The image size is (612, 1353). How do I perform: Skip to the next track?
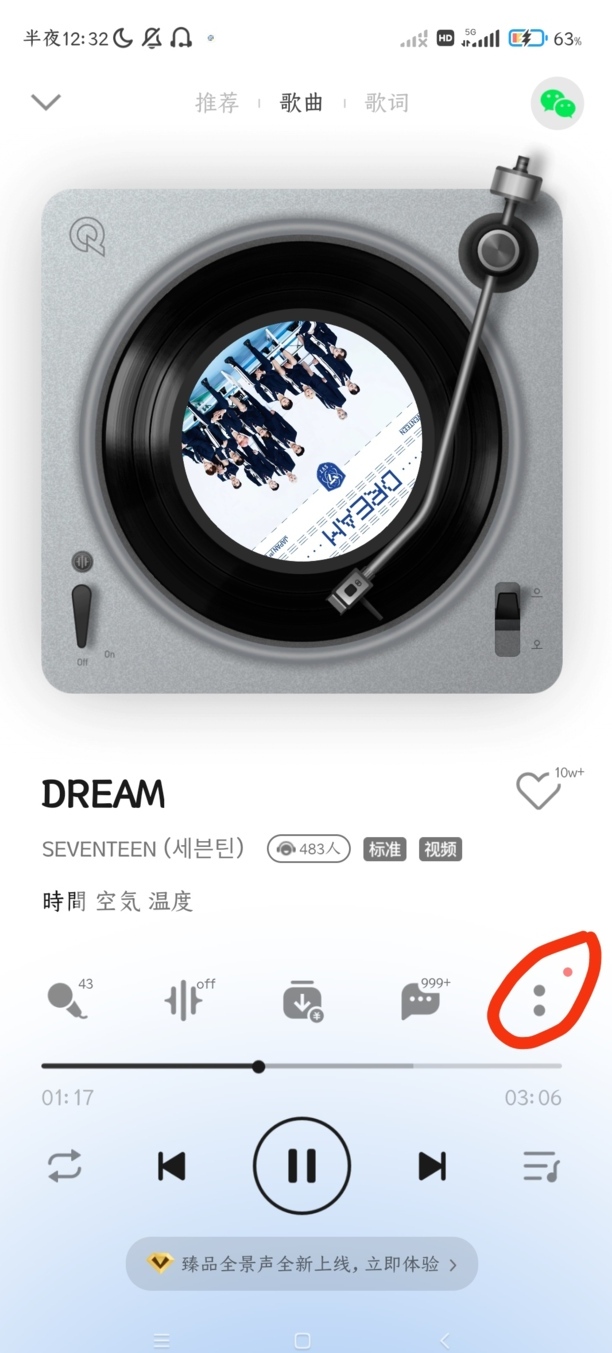pos(432,1166)
